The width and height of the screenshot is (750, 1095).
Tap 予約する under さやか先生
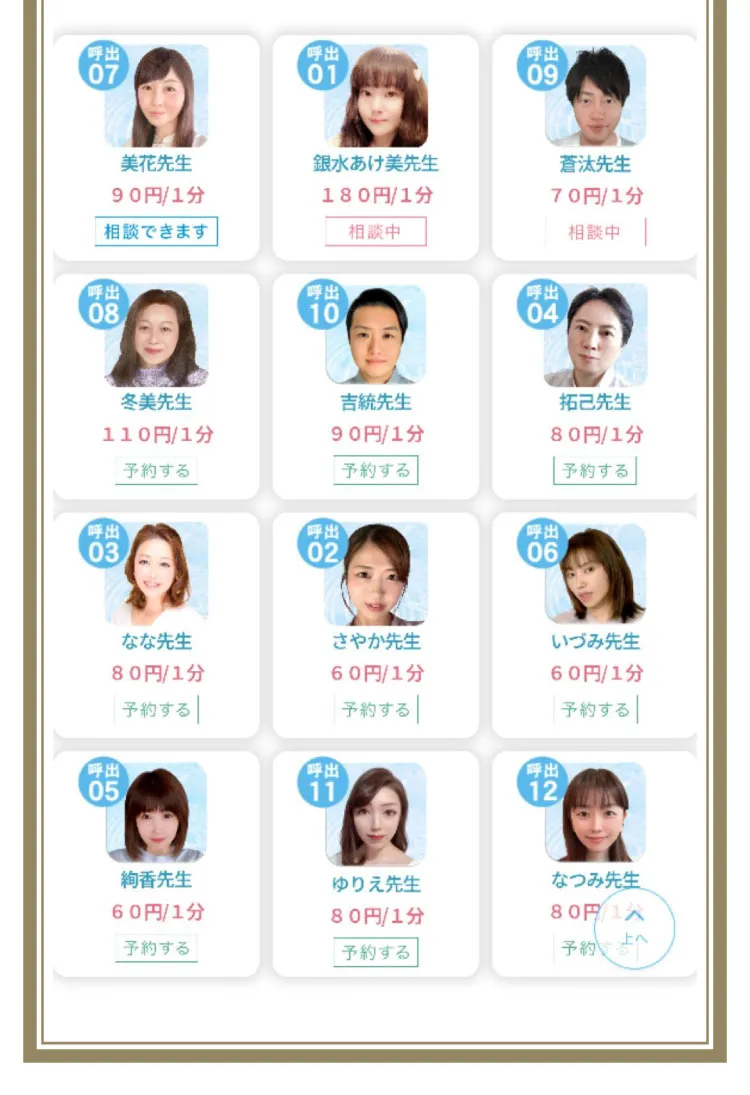point(375,710)
